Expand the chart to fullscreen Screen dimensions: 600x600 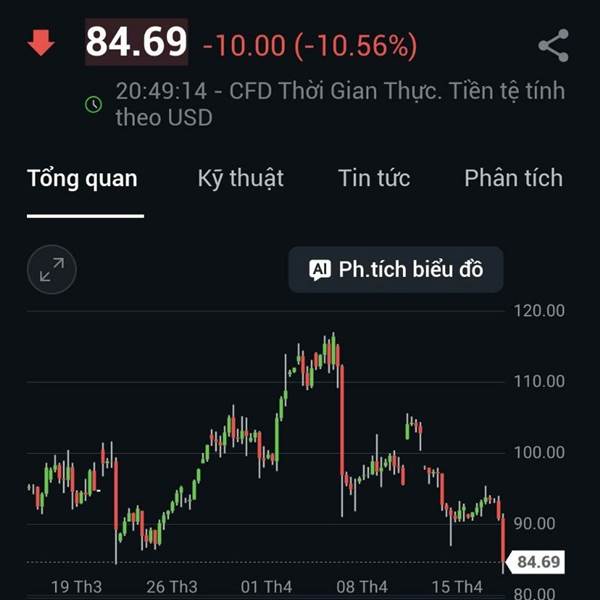52,269
